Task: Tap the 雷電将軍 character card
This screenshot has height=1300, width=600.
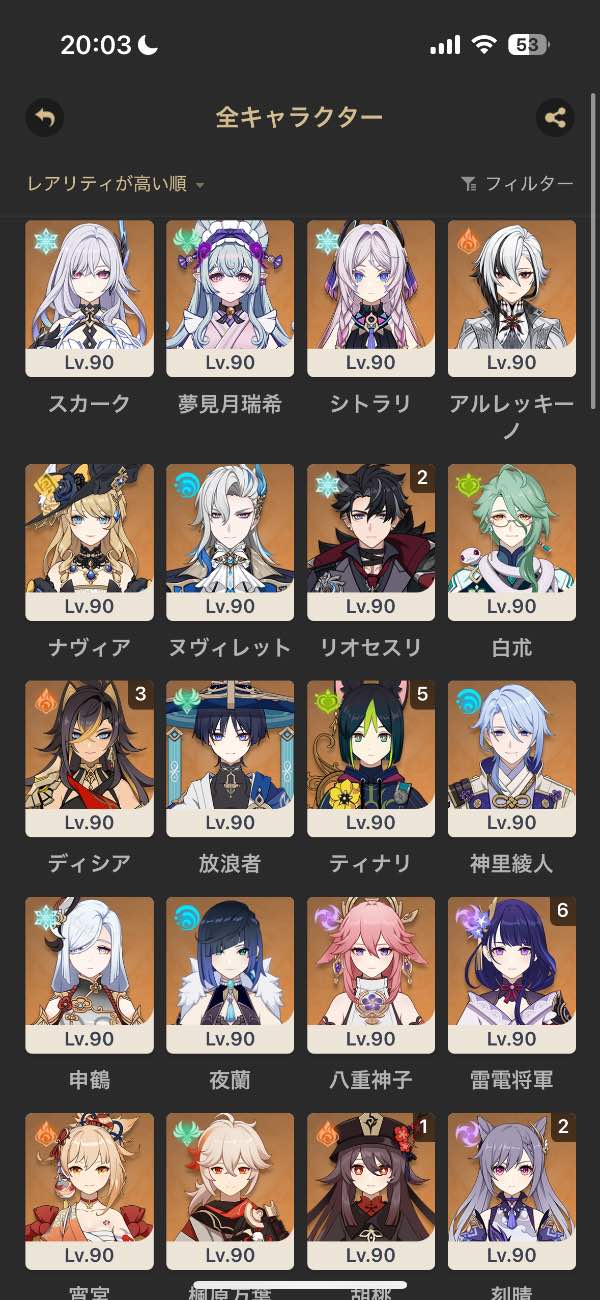Action: [x=512, y=975]
